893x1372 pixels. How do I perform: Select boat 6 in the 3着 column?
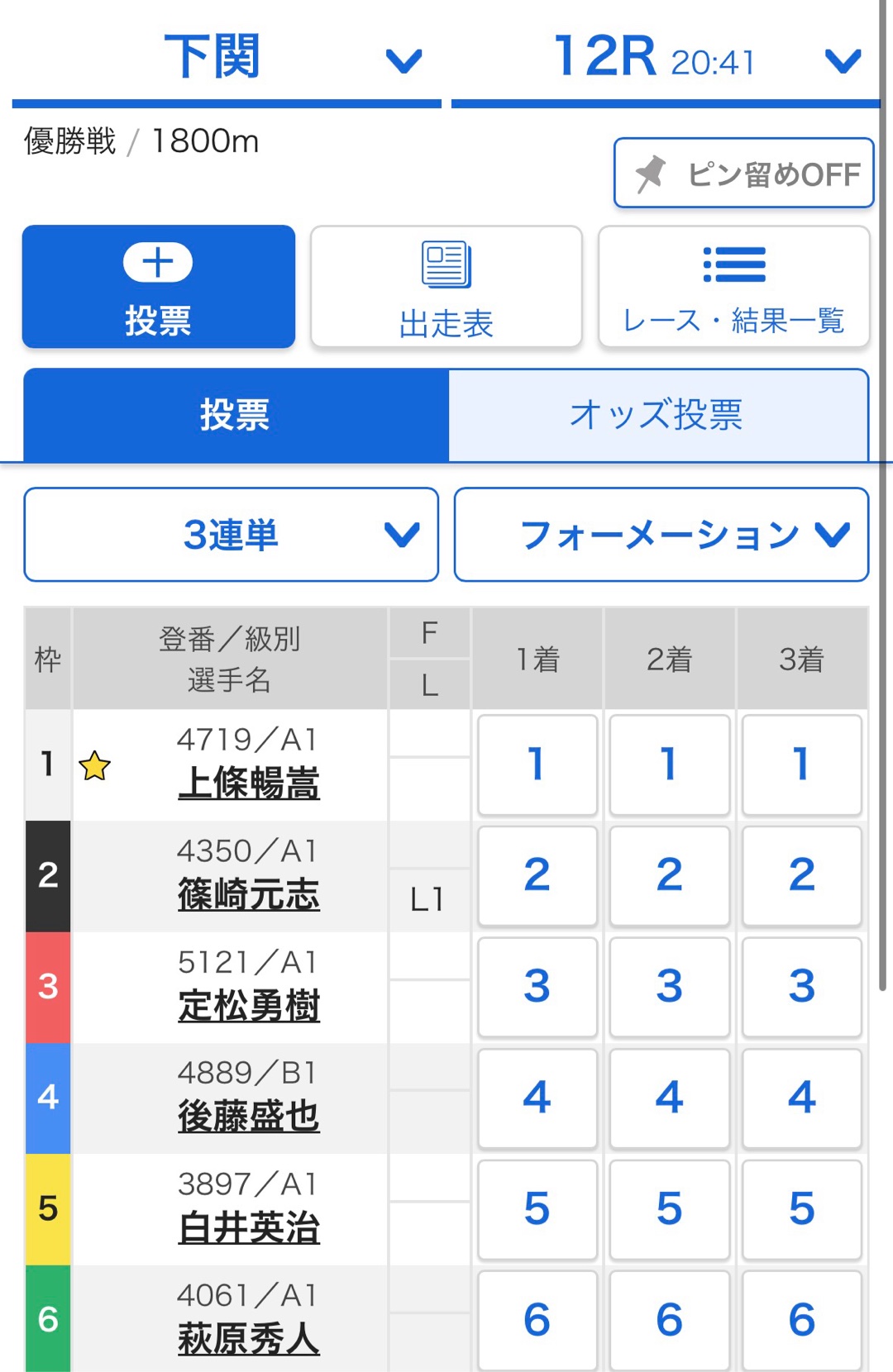(x=800, y=1319)
